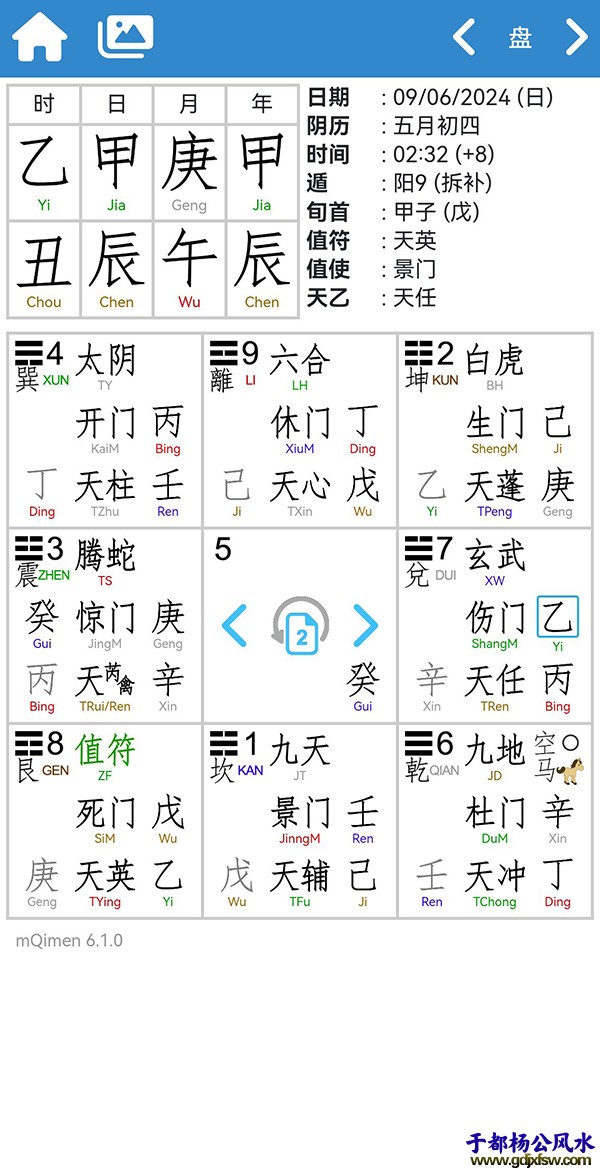The height and width of the screenshot is (1174, 600).
Task: Open the image gallery icon
Action: click(126, 37)
